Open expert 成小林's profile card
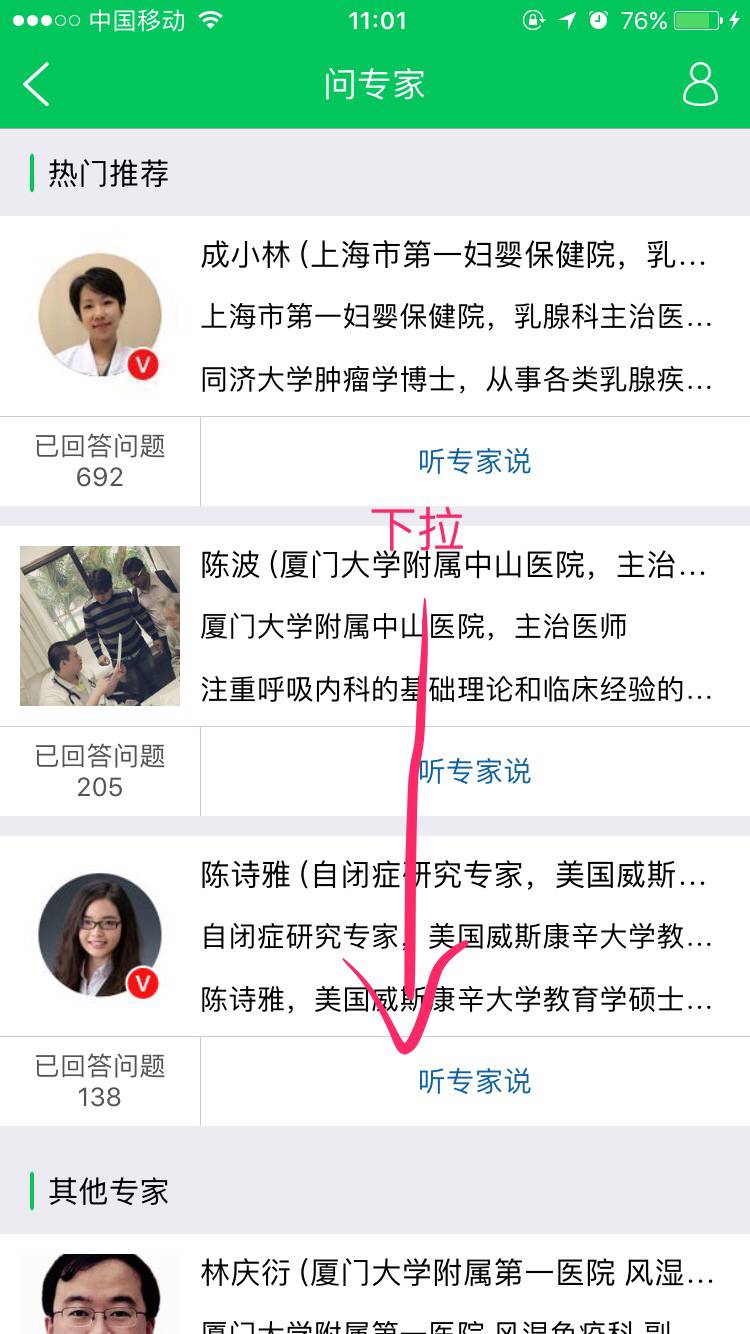 [455, 317]
